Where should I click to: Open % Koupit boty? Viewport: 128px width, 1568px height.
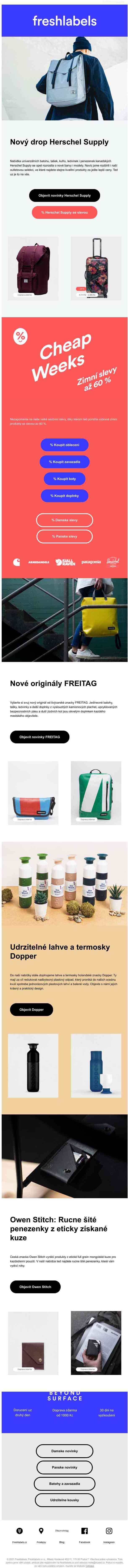pos(64,479)
